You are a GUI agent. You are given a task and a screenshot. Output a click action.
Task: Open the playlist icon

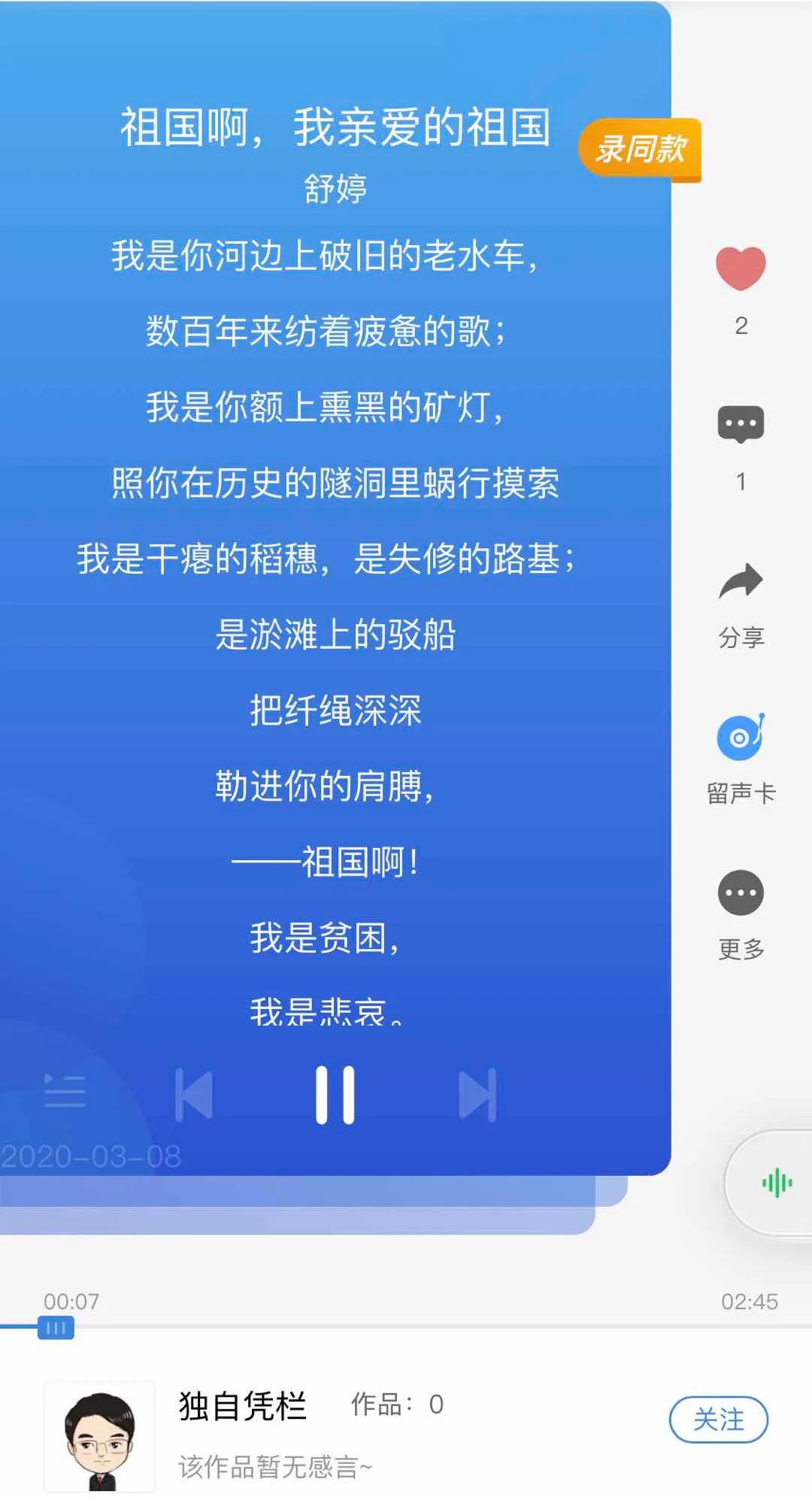coord(65,1091)
